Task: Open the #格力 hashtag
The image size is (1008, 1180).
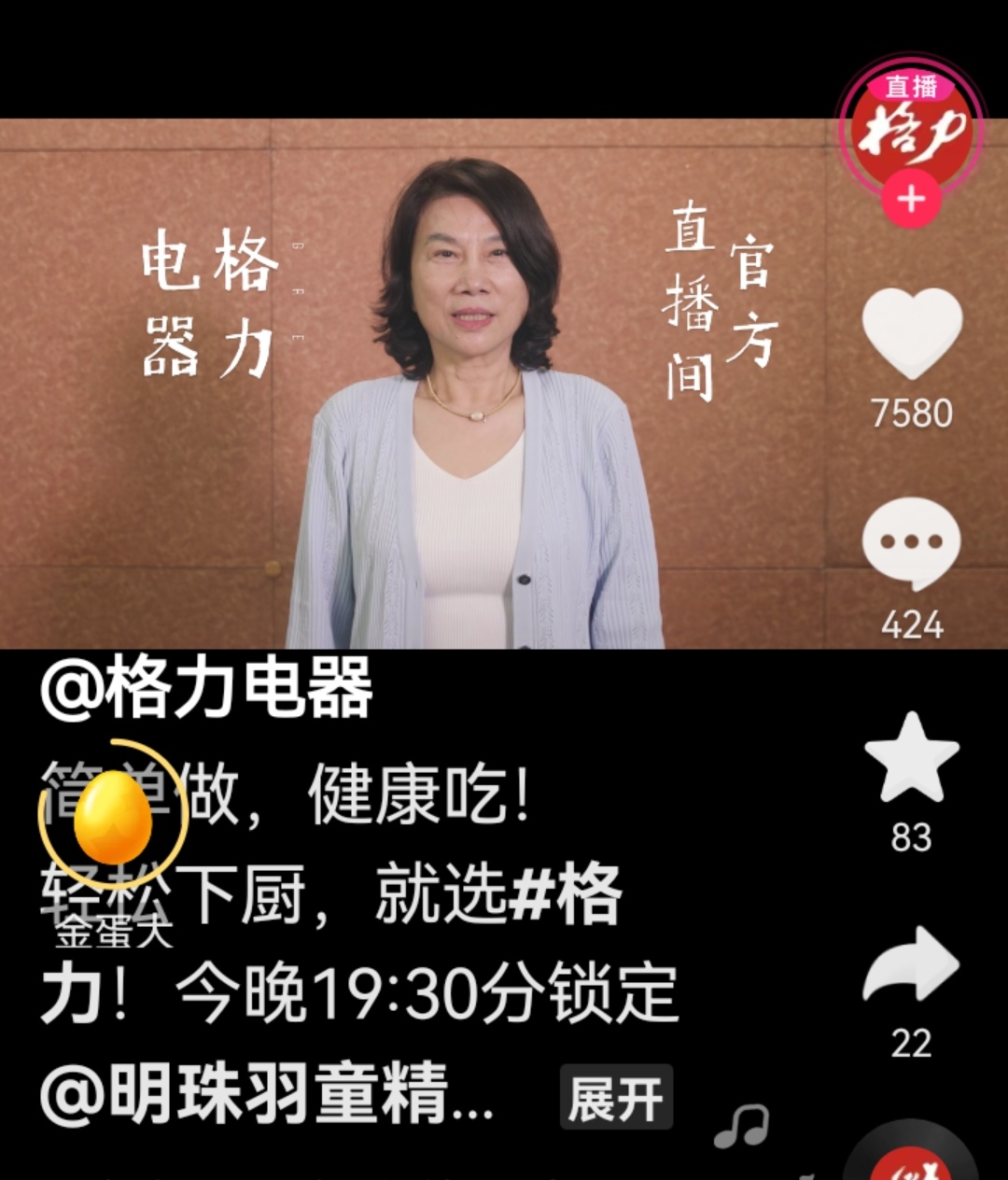Action: click(567, 894)
